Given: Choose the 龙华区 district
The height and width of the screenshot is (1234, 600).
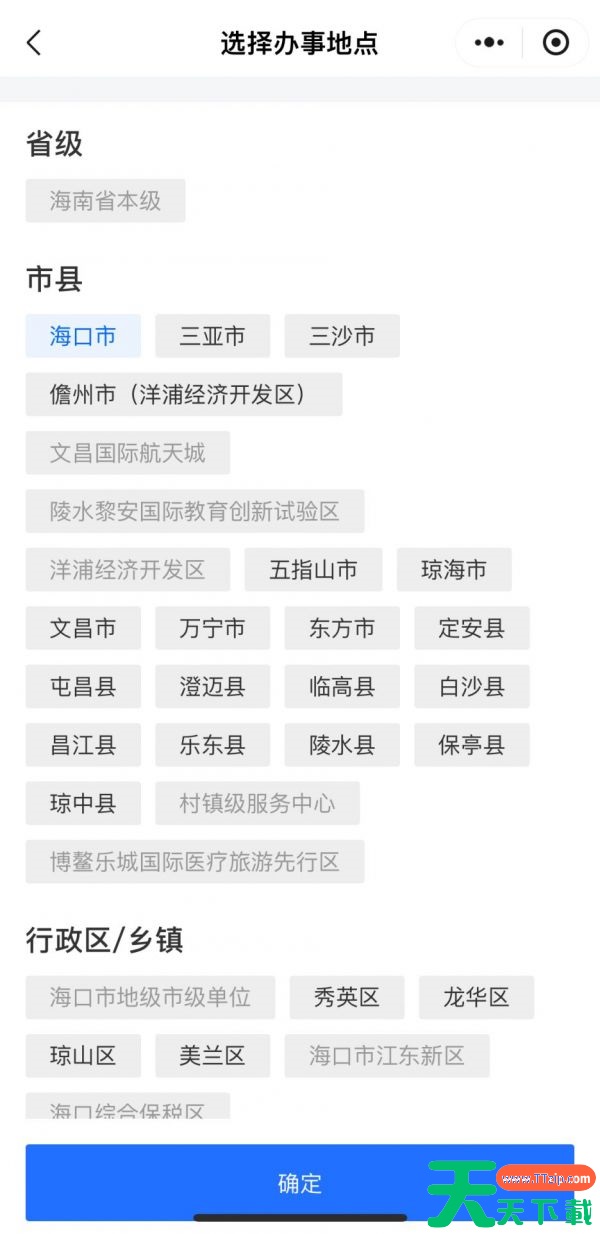Looking at the screenshot, I should click(x=476, y=997).
